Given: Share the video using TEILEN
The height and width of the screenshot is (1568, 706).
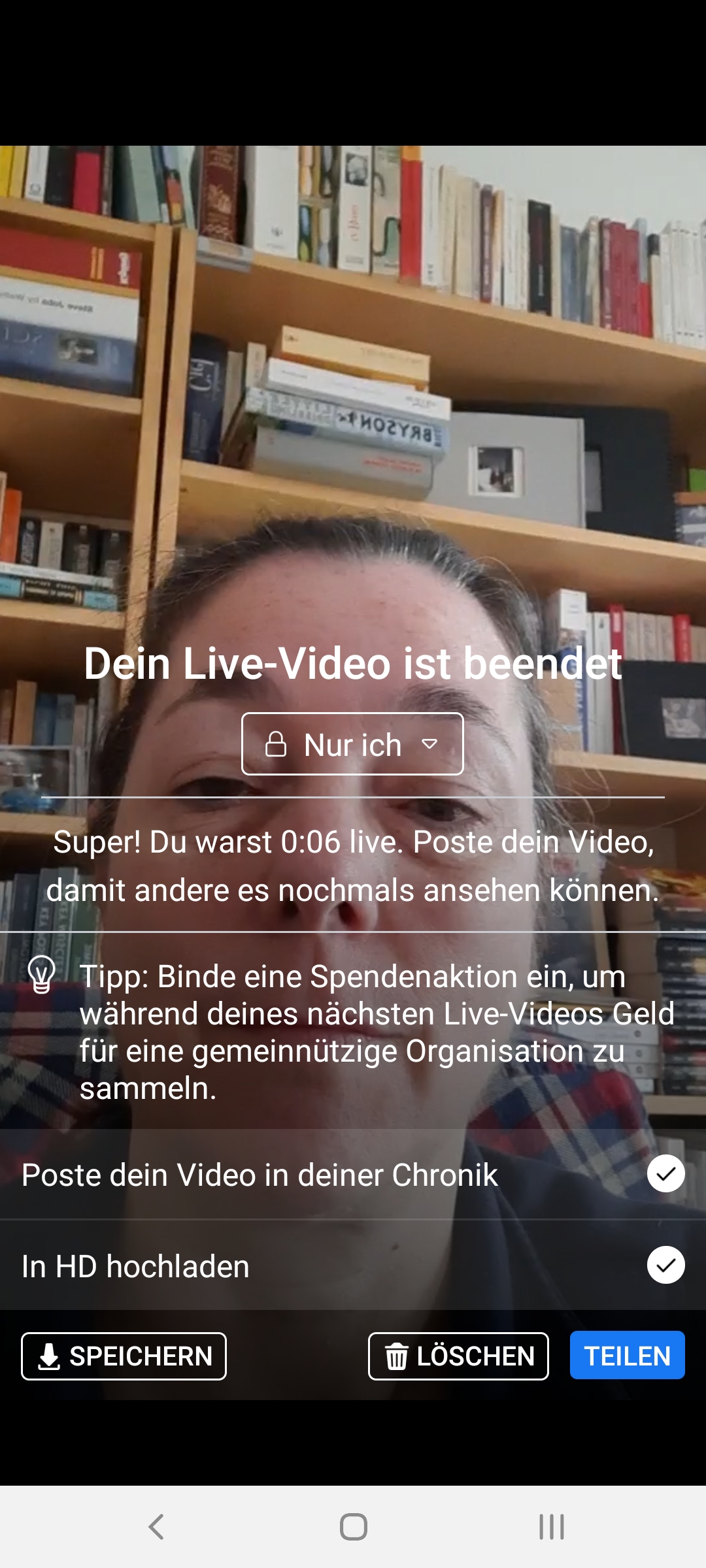Looking at the screenshot, I should click(x=627, y=1356).
